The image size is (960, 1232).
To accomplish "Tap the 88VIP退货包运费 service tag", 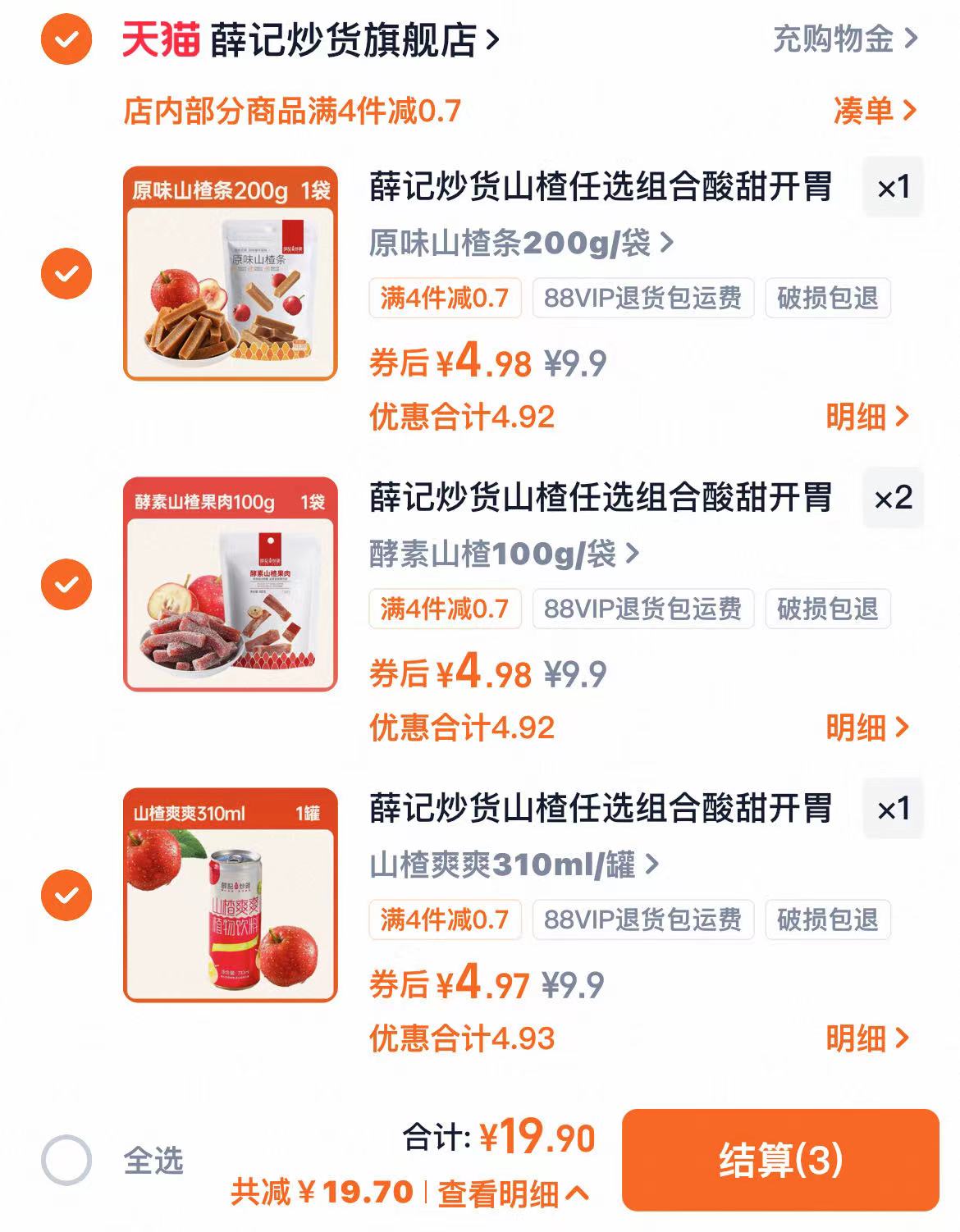I will (x=642, y=299).
